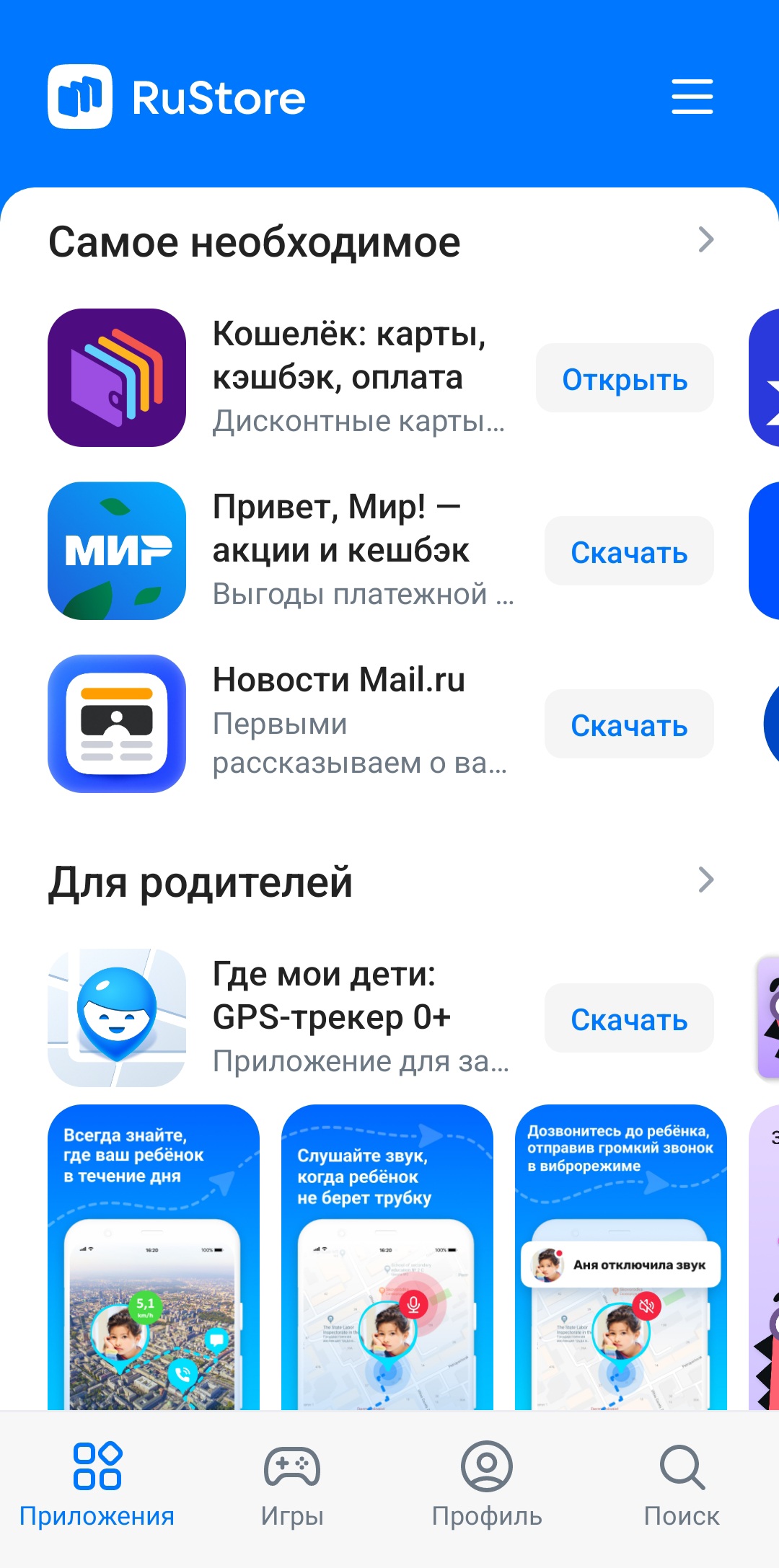Expand the Самое необходимое section

(705, 240)
